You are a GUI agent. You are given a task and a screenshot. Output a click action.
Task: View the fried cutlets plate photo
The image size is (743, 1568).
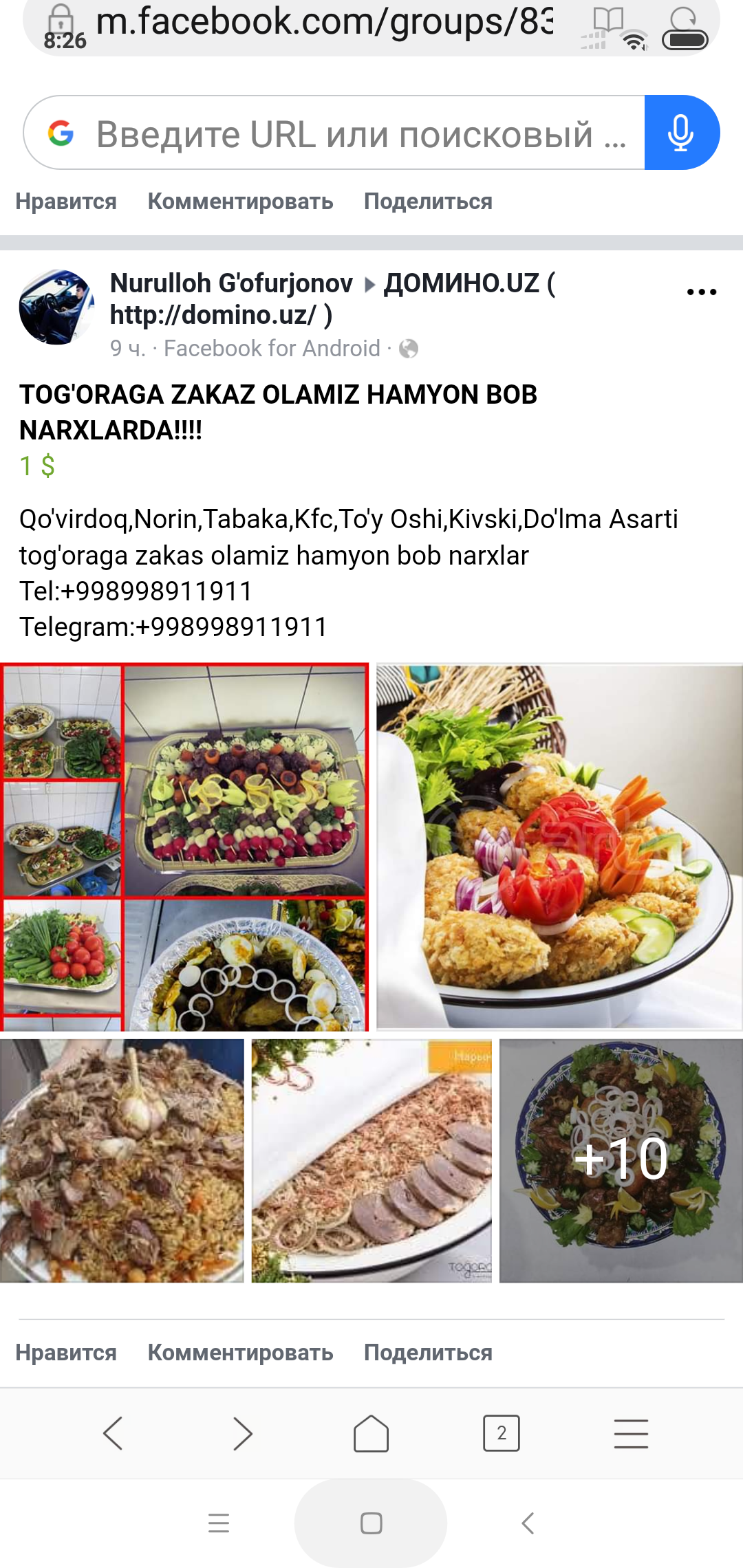coord(559,847)
